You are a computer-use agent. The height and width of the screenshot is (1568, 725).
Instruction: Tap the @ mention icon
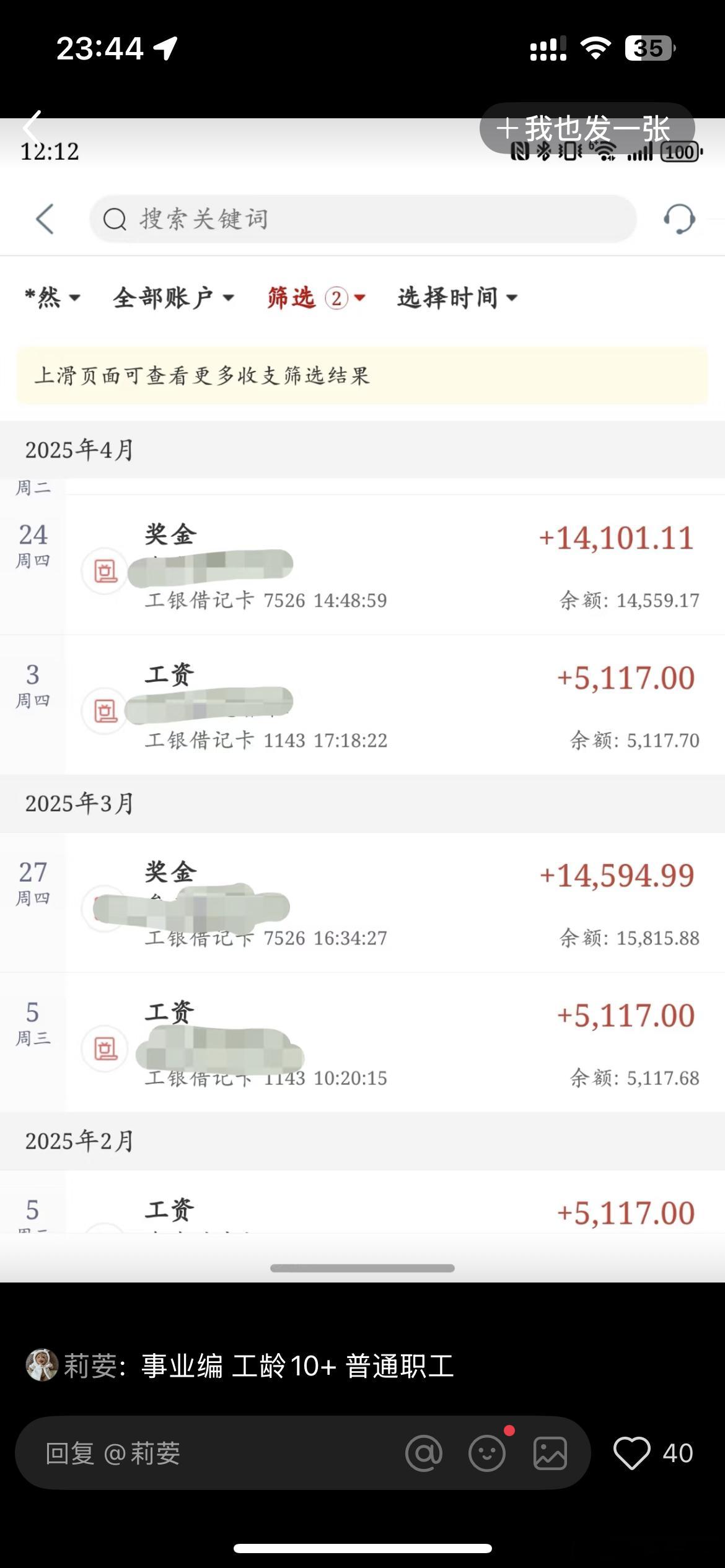[424, 1453]
